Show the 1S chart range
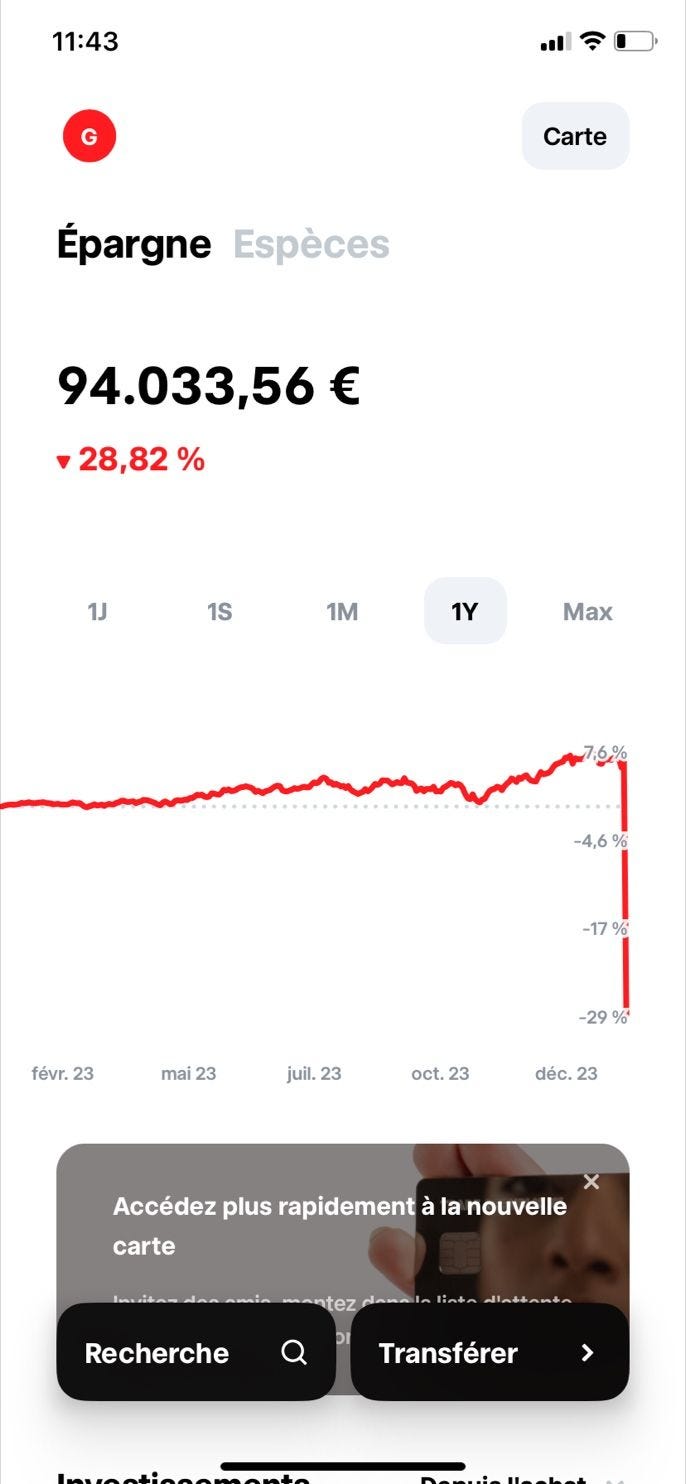 pyautogui.click(x=220, y=611)
